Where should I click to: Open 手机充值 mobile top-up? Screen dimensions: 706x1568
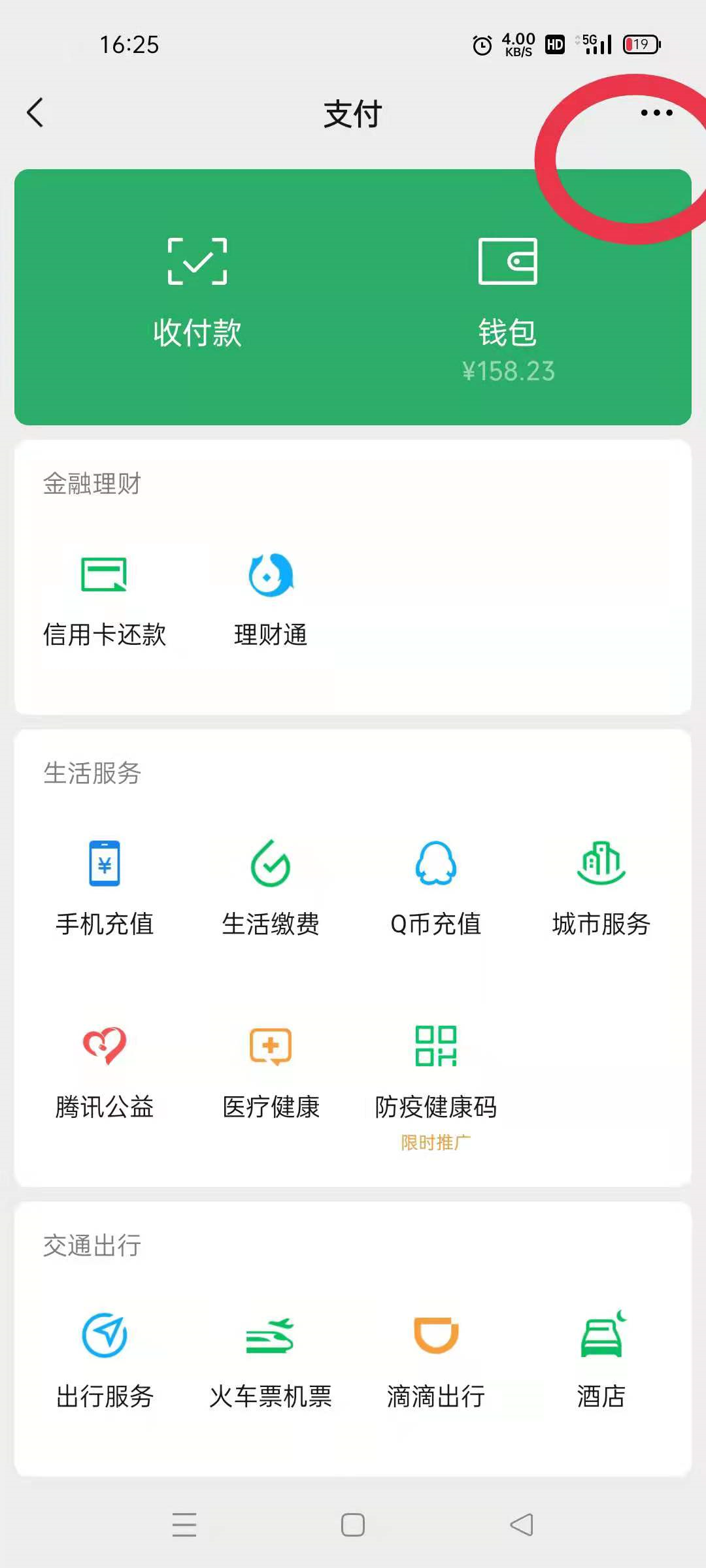105,885
